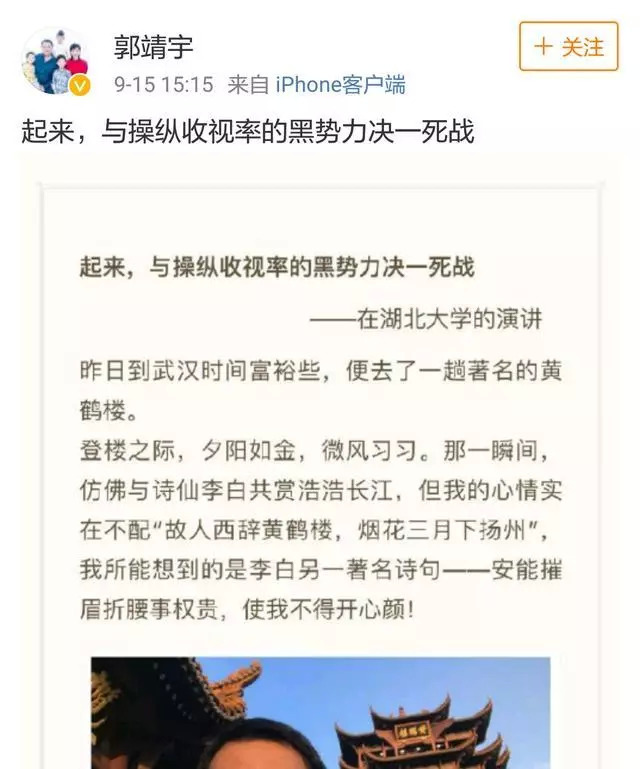This screenshot has width=640, height=769.
Task: Follow 郭靖宇 with the 关注 button
Action: (569, 46)
